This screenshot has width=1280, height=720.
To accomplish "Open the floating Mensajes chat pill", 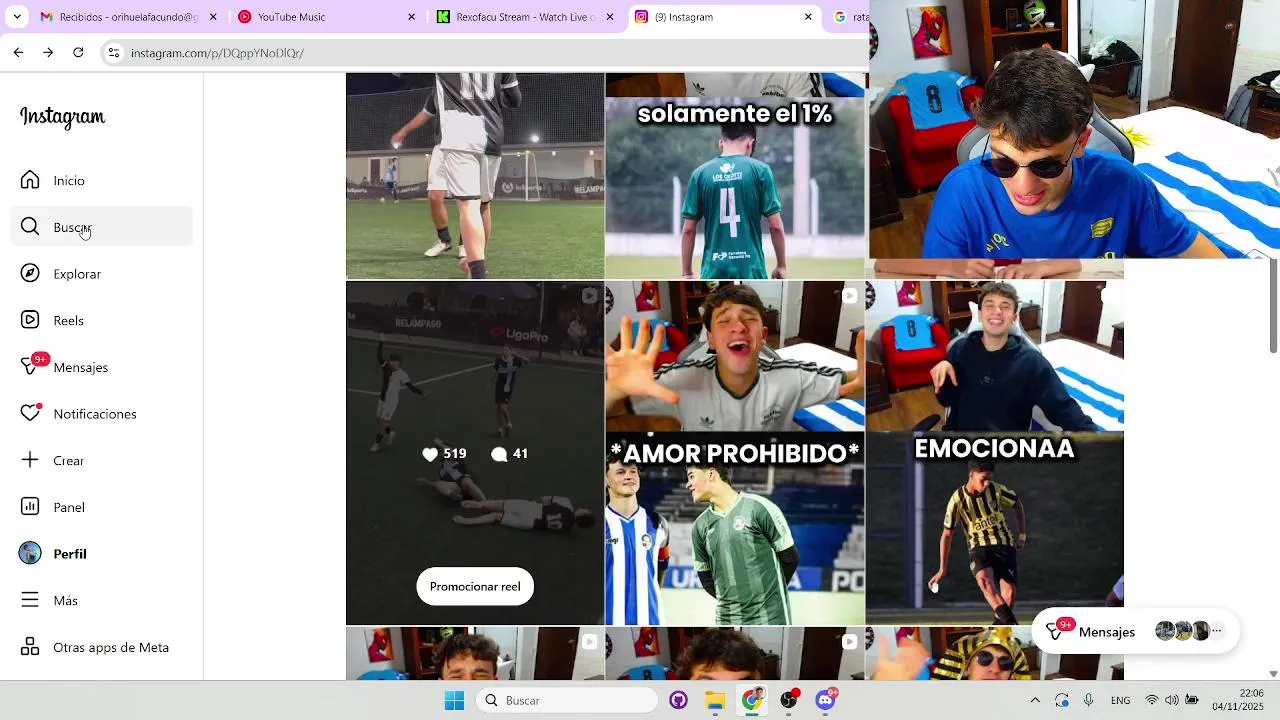I will point(1105,632).
